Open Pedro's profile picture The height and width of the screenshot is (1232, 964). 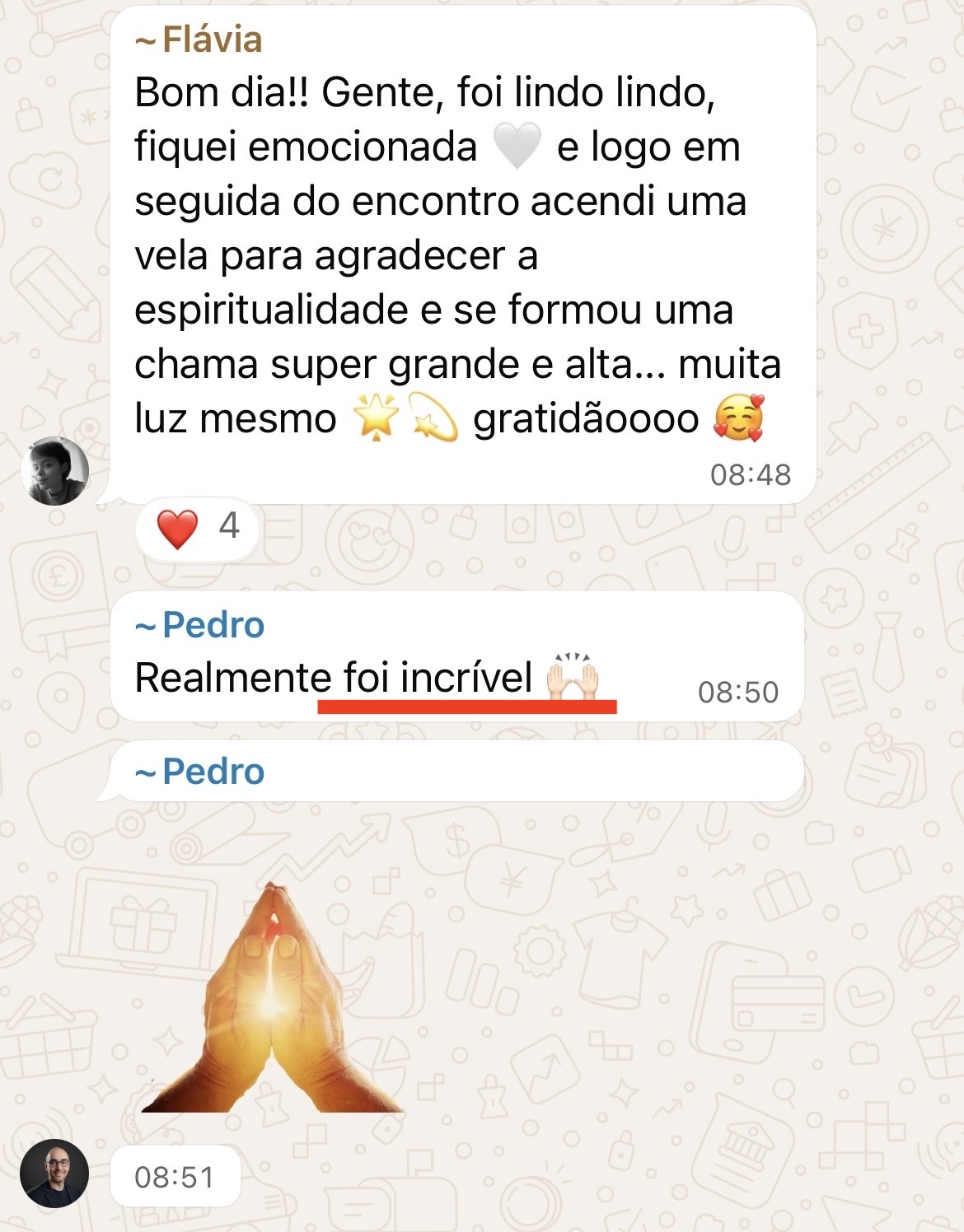(54, 1174)
